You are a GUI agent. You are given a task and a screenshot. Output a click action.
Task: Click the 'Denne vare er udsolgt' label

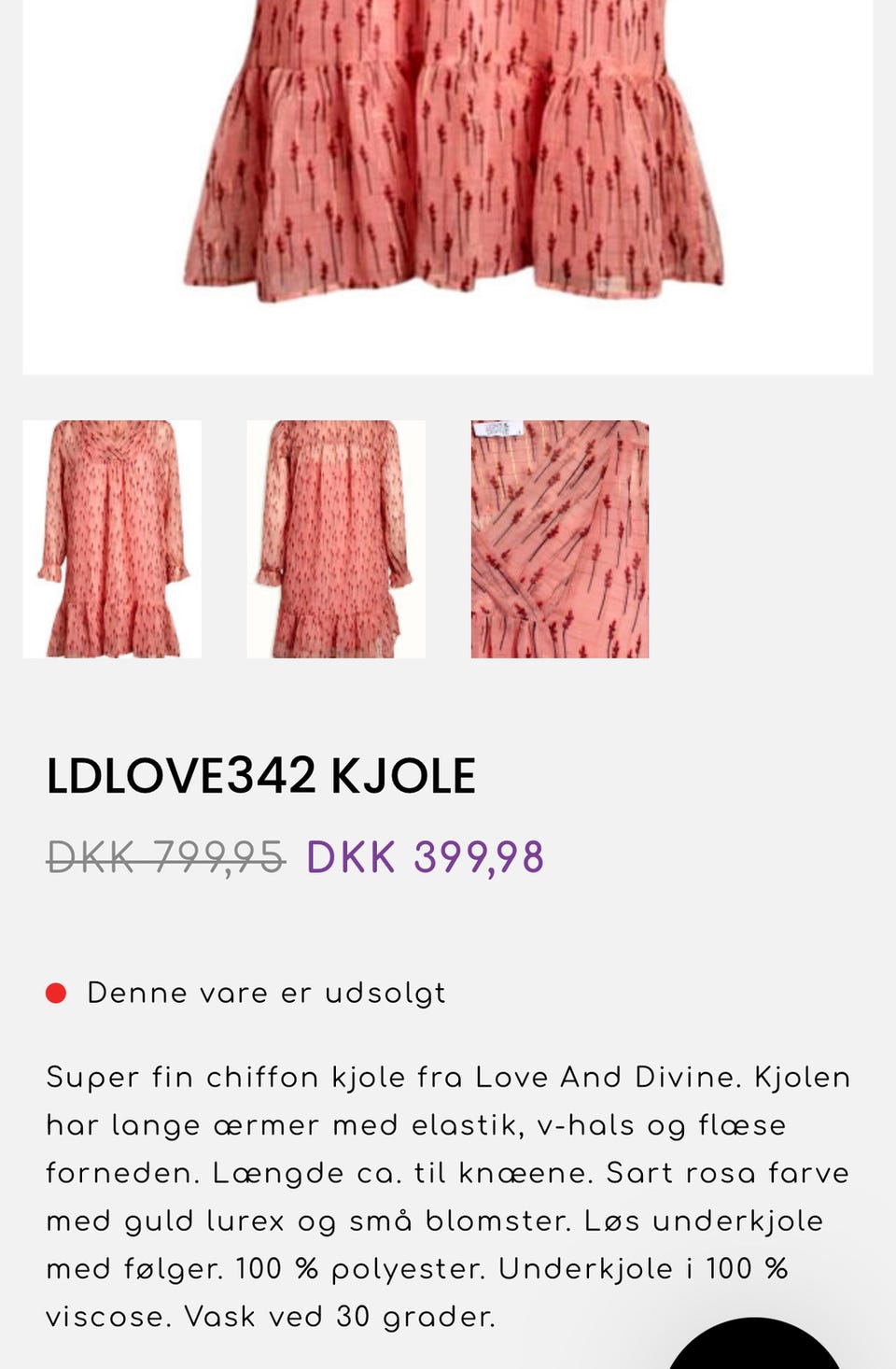click(x=267, y=993)
